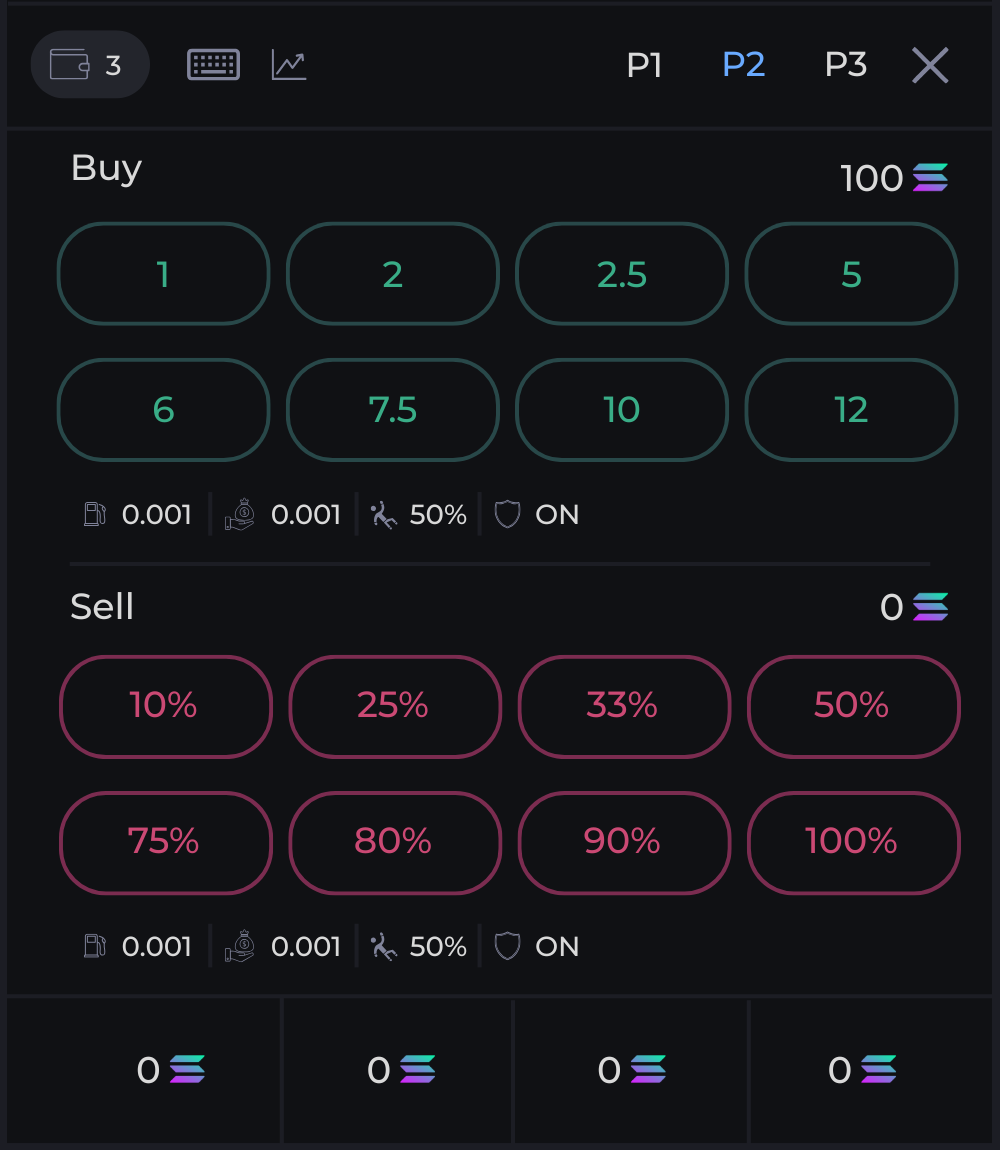The width and height of the screenshot is (1000, 1150).
Task: Open the 0.001 priority fee setting under Buy
Action: tap(281, 514)
